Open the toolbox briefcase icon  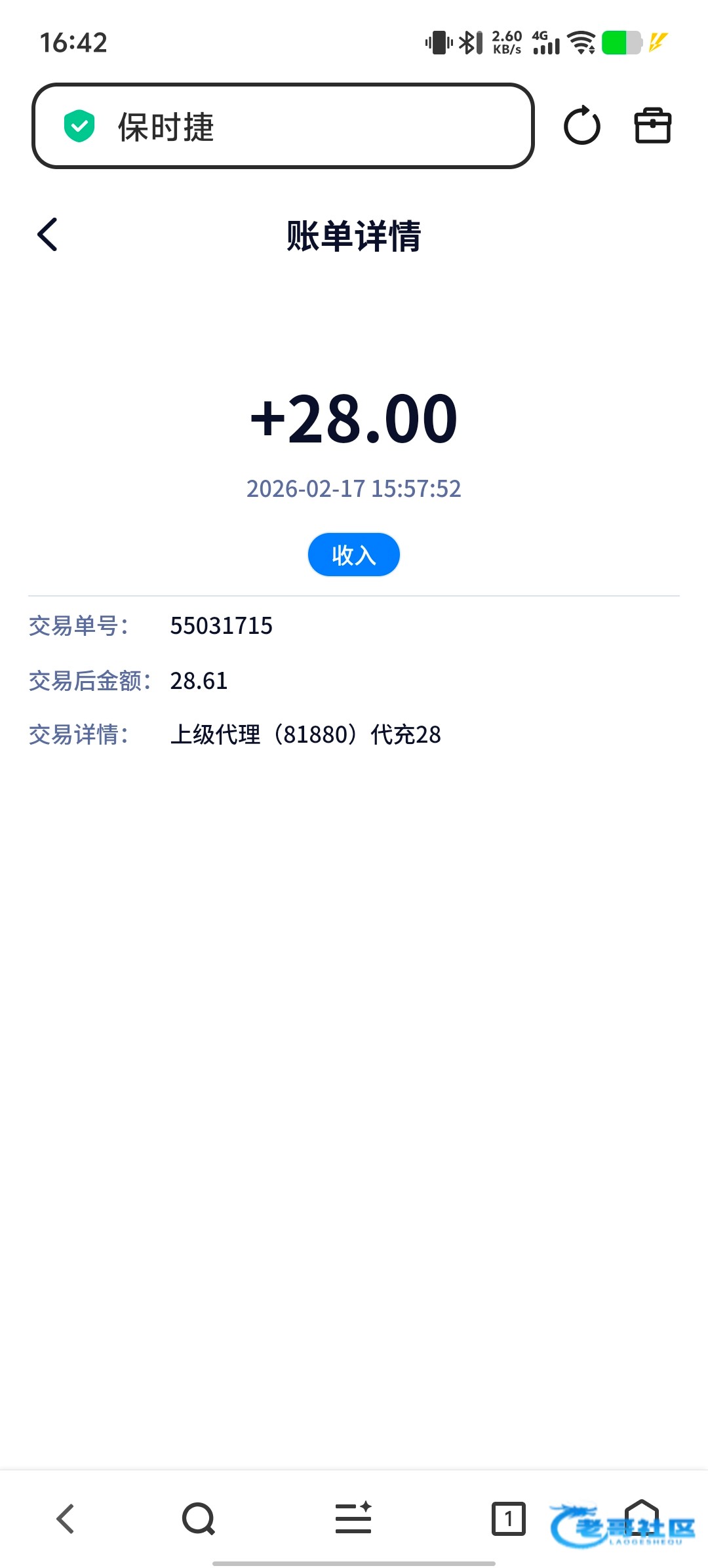652,126
